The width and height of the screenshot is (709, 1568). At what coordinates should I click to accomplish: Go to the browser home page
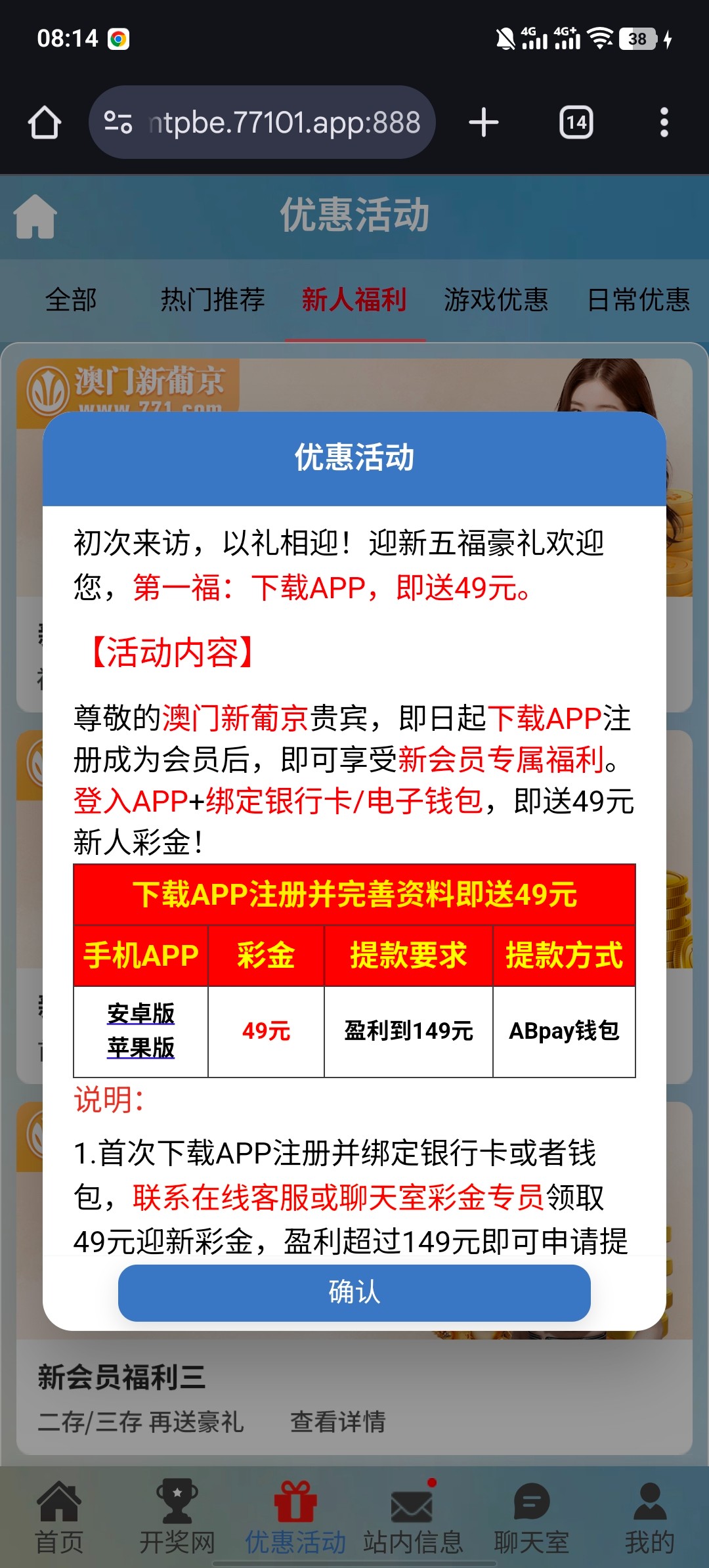click(x=45, y=123)
